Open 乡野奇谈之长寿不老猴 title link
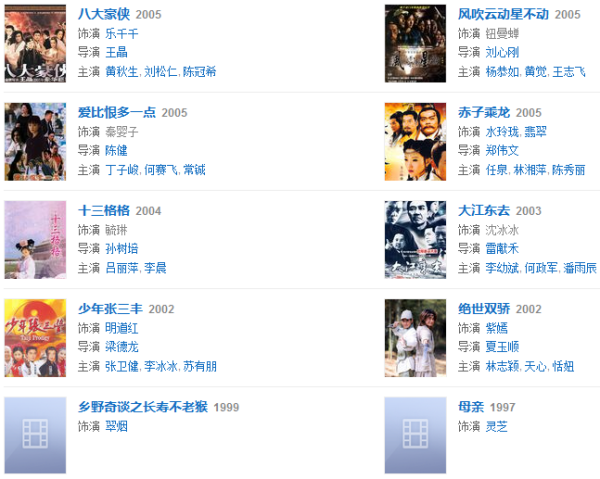The width and height of the screenshot is (600, 479). [143, 406]
